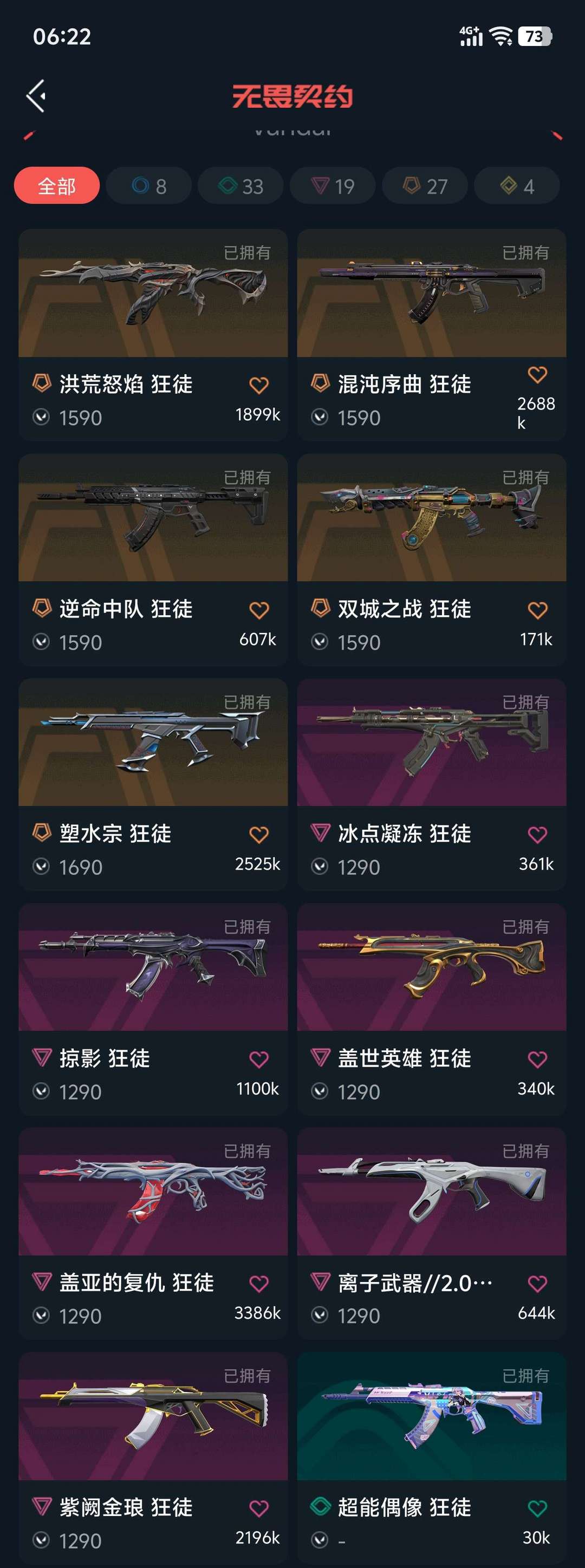Viewport: 585px width, 1568px height.
Task: Filter by the pink tier showing 19
Action: tap(333, 186)
